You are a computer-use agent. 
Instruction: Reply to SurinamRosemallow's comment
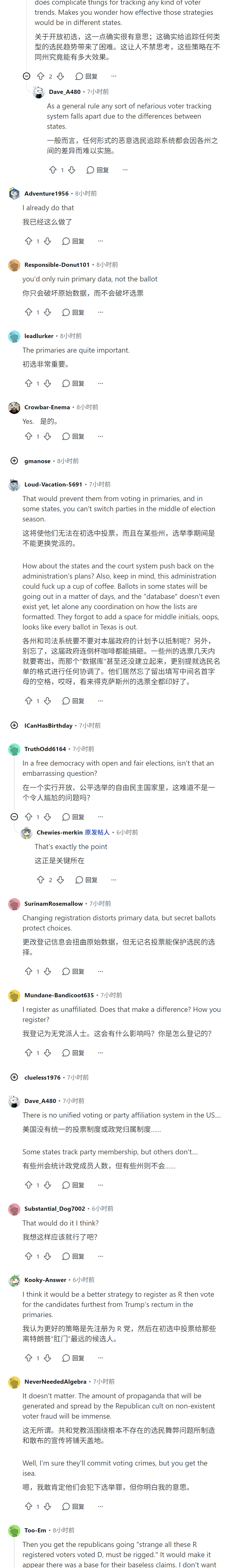coord(73,971)
